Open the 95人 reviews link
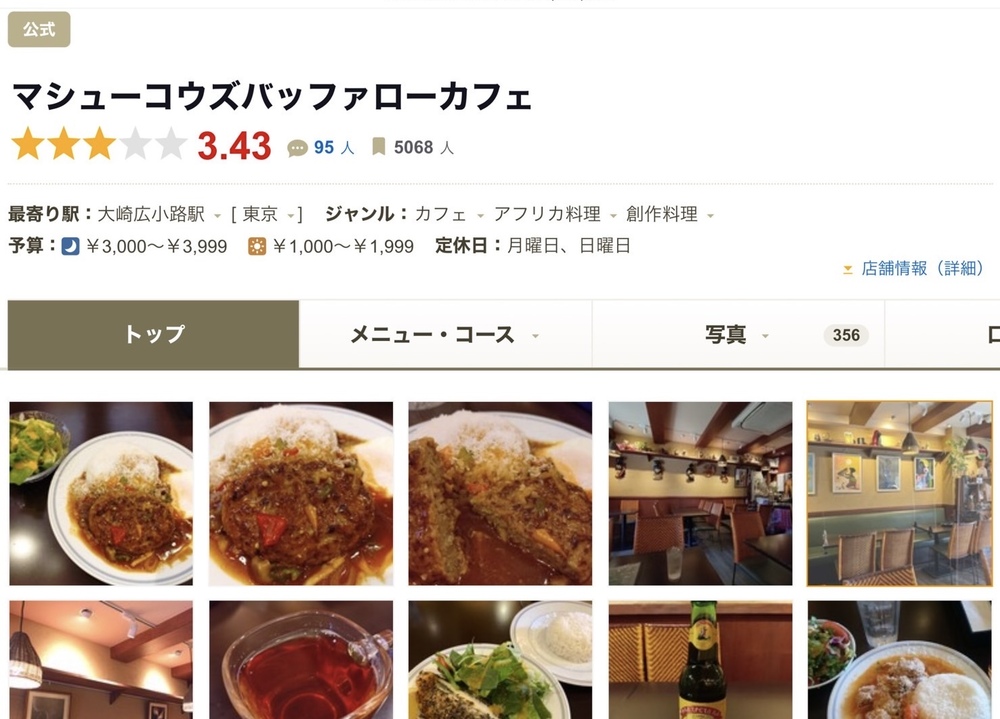Image resolution: width=1000 pixels, height=719 pixels. 322,147
